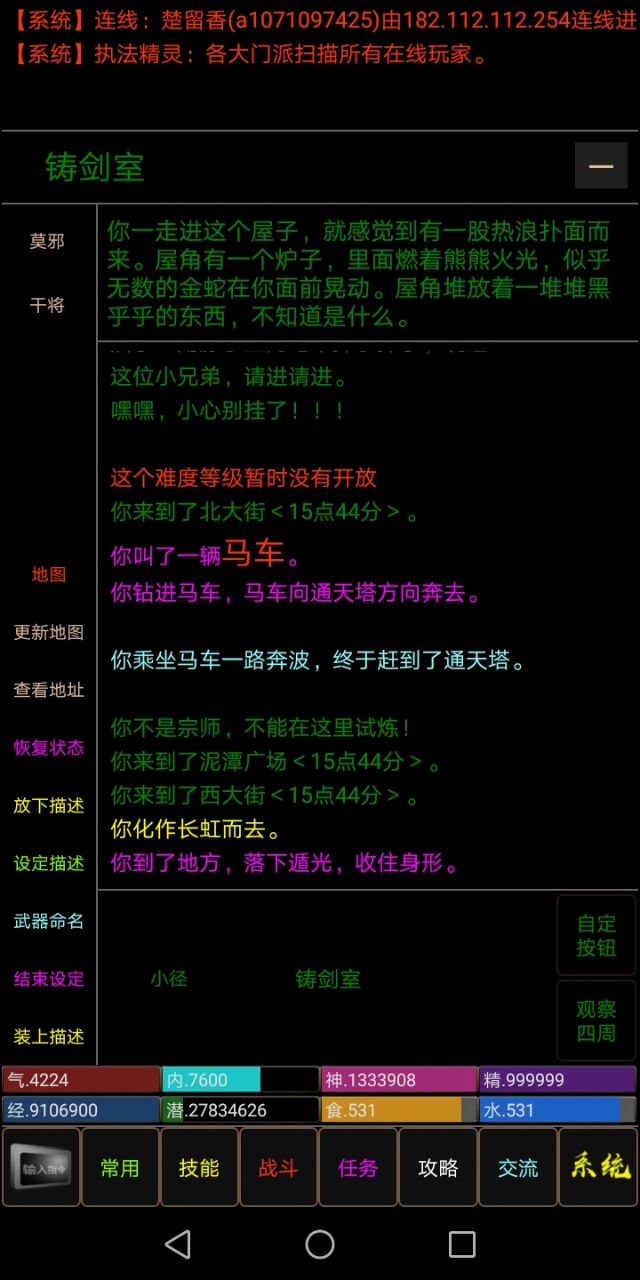640x1280 pixels.
Task: Tap 查看地址 to view location
Action: 48,690
